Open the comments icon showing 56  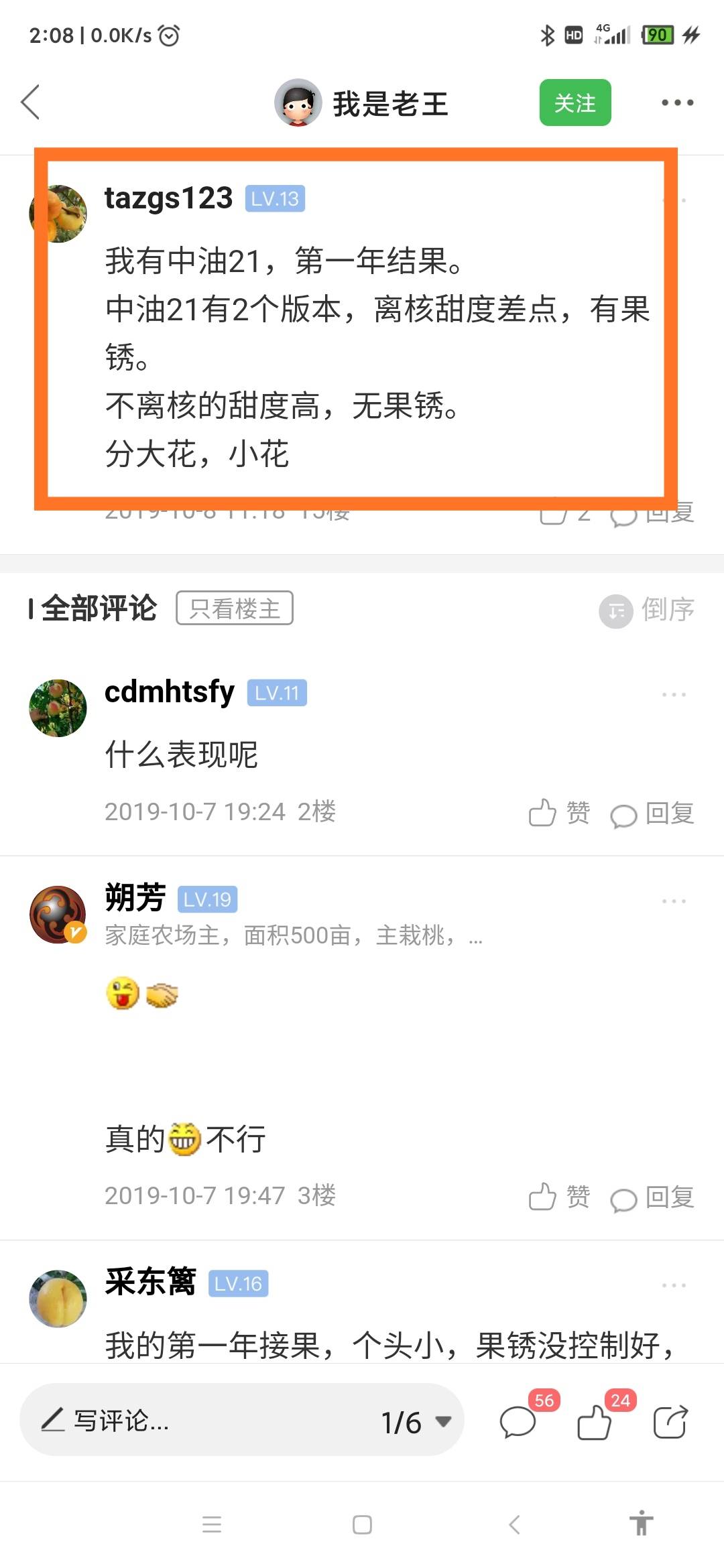(x=520, y=1419)
